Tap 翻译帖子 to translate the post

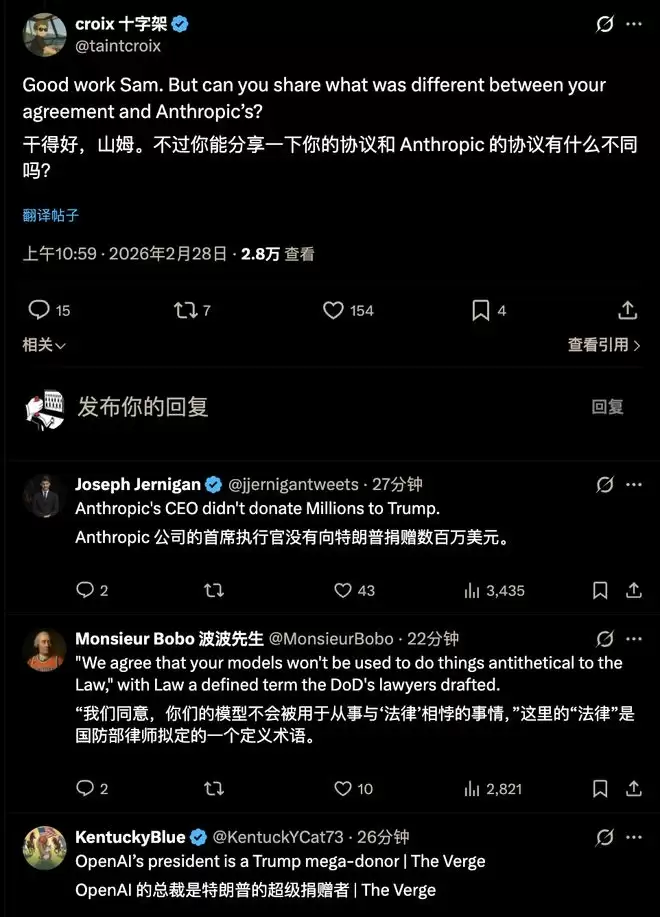51,215
